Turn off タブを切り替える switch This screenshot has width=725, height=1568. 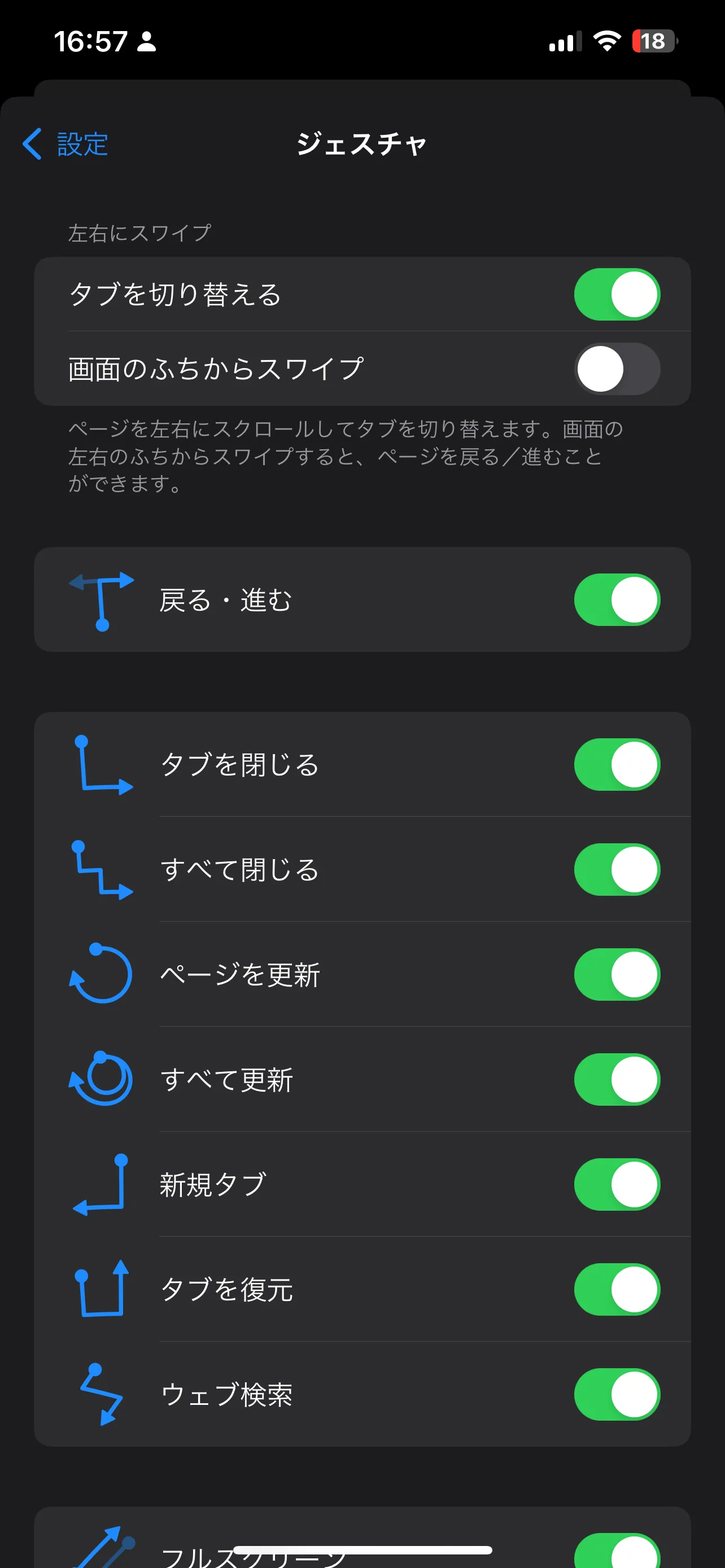[x=617, y=295]
